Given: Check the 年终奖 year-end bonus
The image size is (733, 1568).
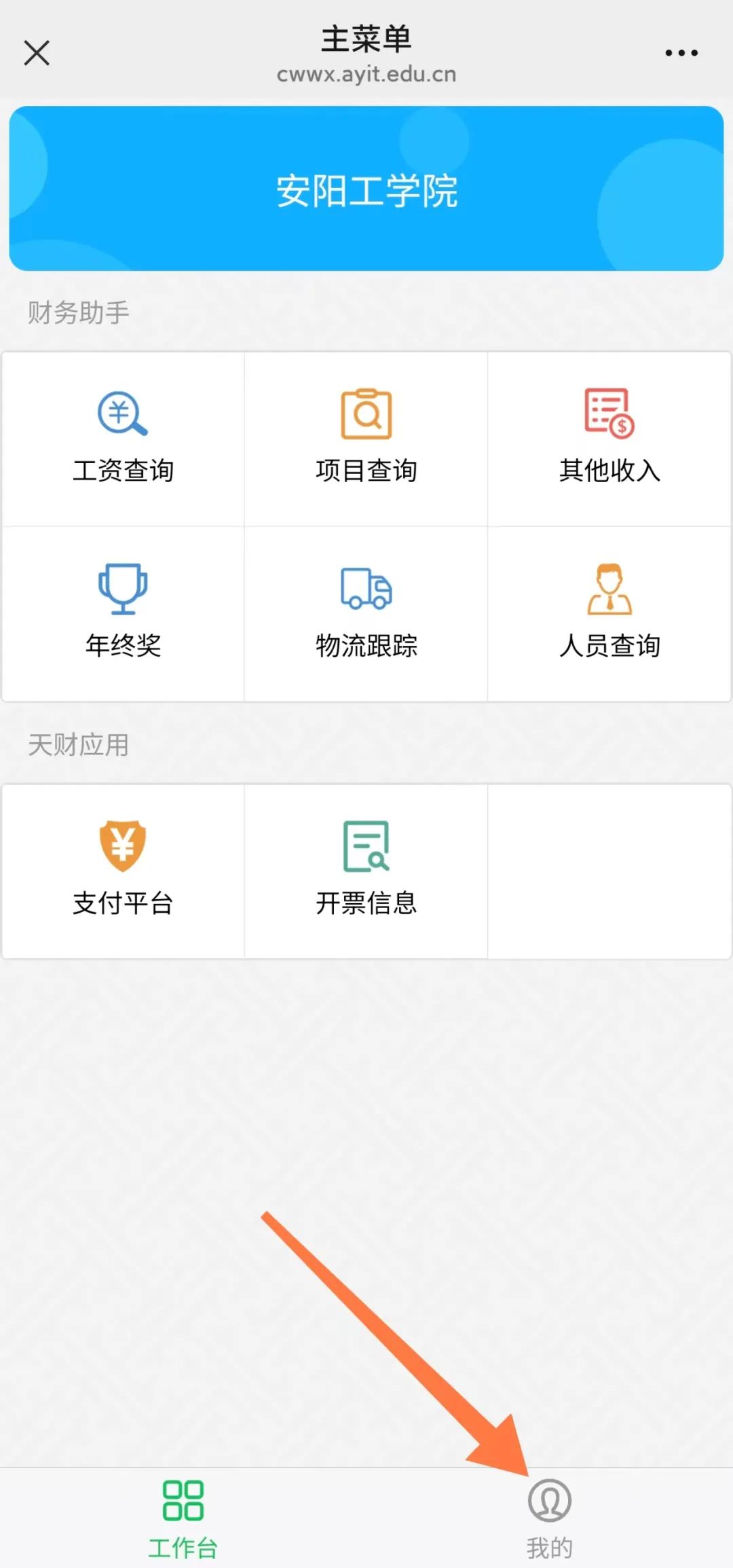Looking at the screenshot, I should [123, 613].
